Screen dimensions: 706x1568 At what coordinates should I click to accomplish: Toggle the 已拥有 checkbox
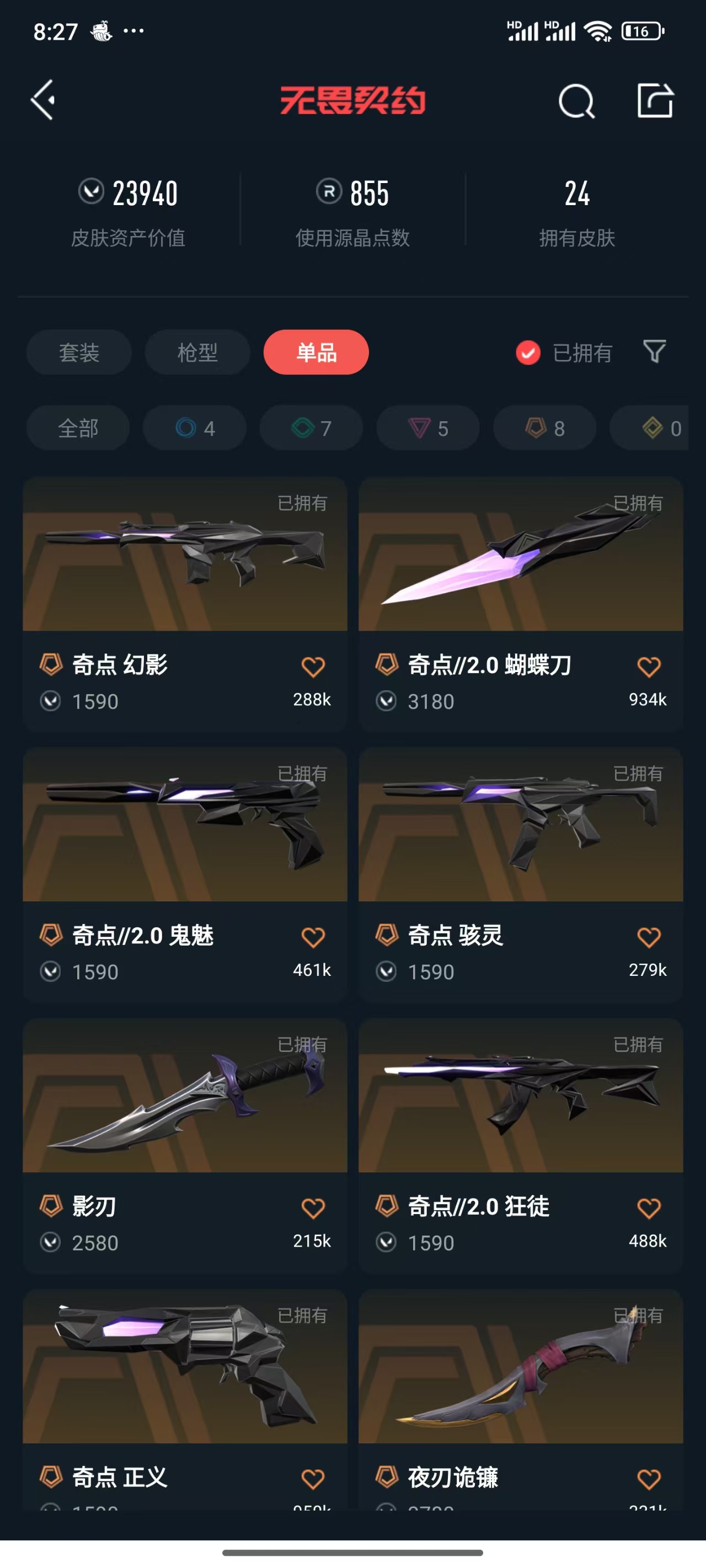[x=528, y=352]
